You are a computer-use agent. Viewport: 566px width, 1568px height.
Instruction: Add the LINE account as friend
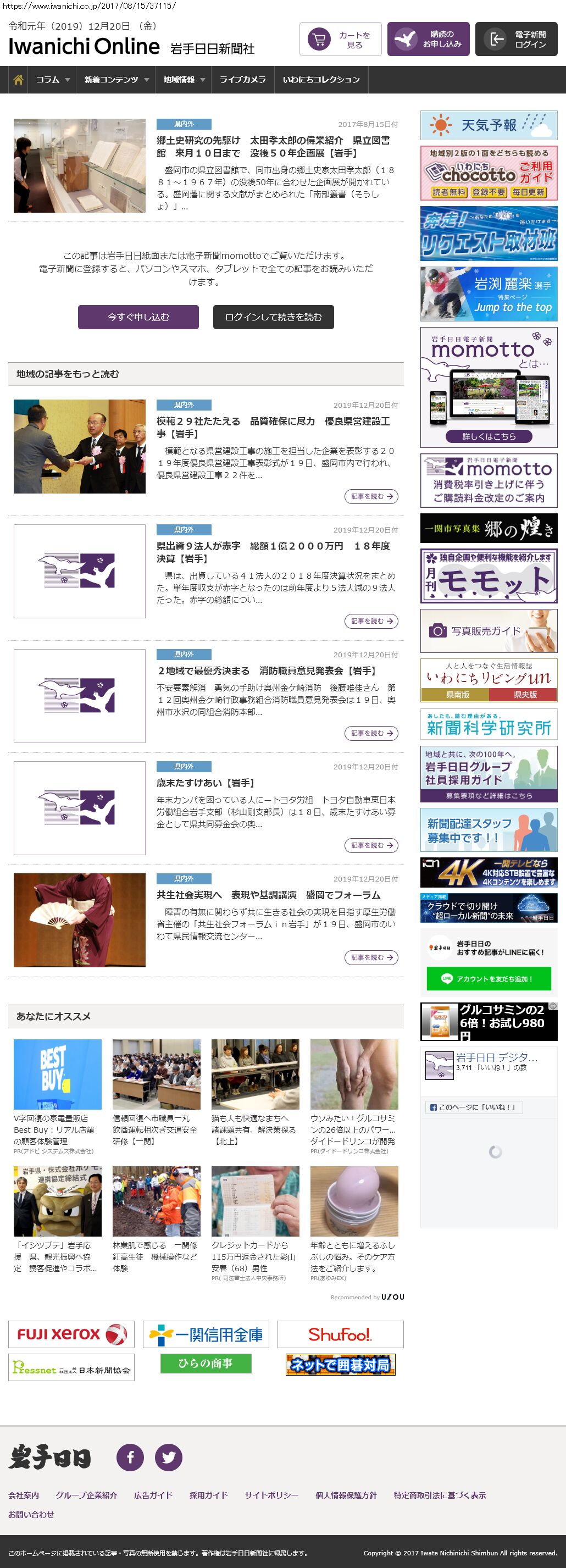(x=489, y=979)
